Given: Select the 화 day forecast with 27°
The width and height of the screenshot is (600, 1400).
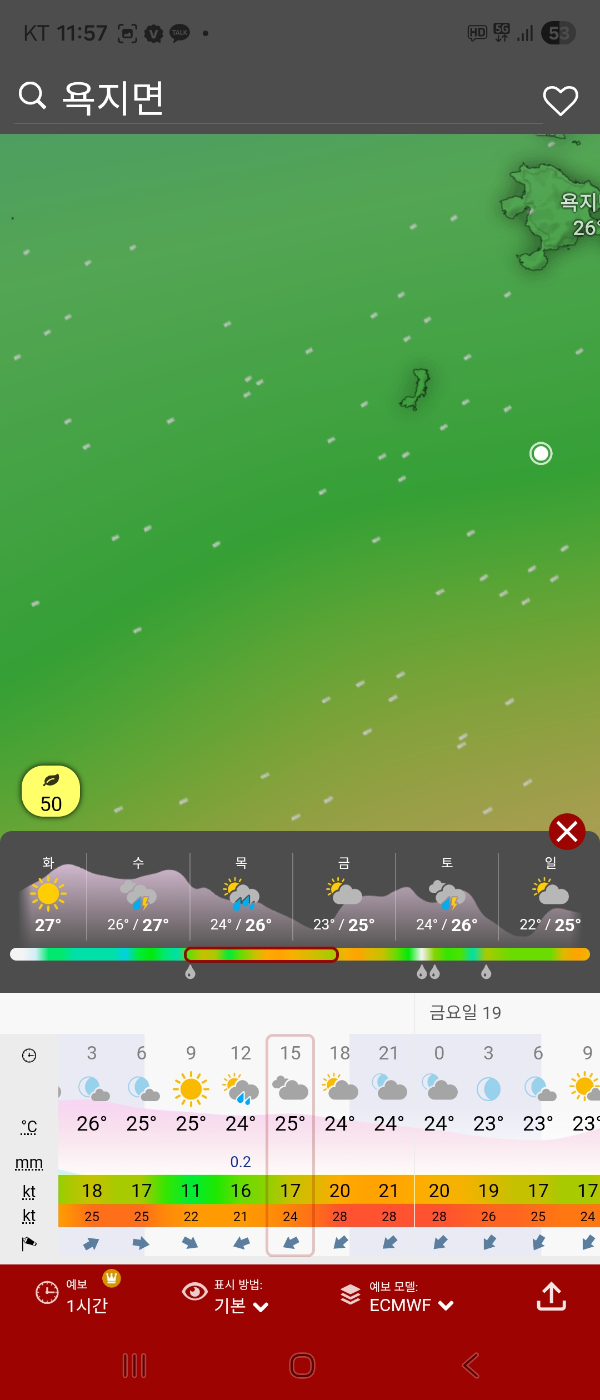Looking at the screenshot, I should point(47,895).
